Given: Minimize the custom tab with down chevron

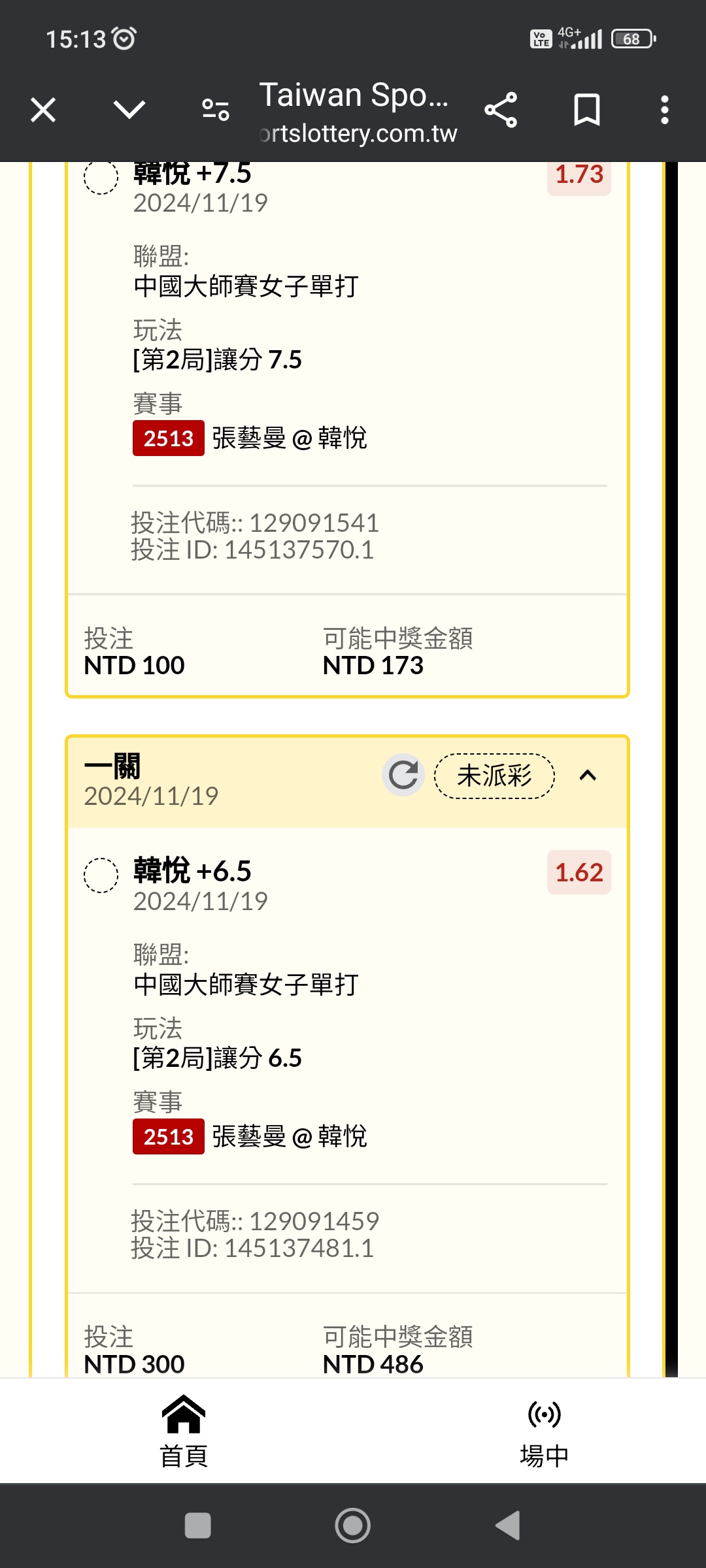Looking at the screenshot, I should tap(129, 110).
